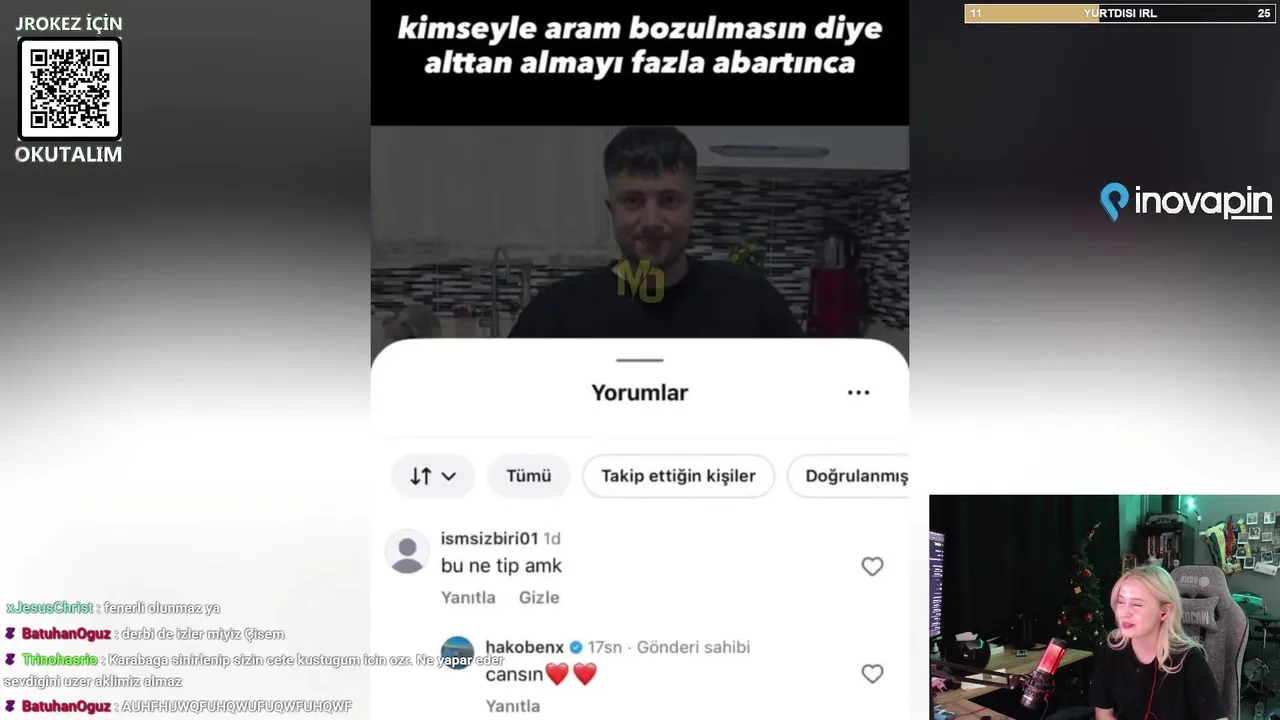
Task: Open ismsizbiri01's profile picture
Action: click(407, 553)
